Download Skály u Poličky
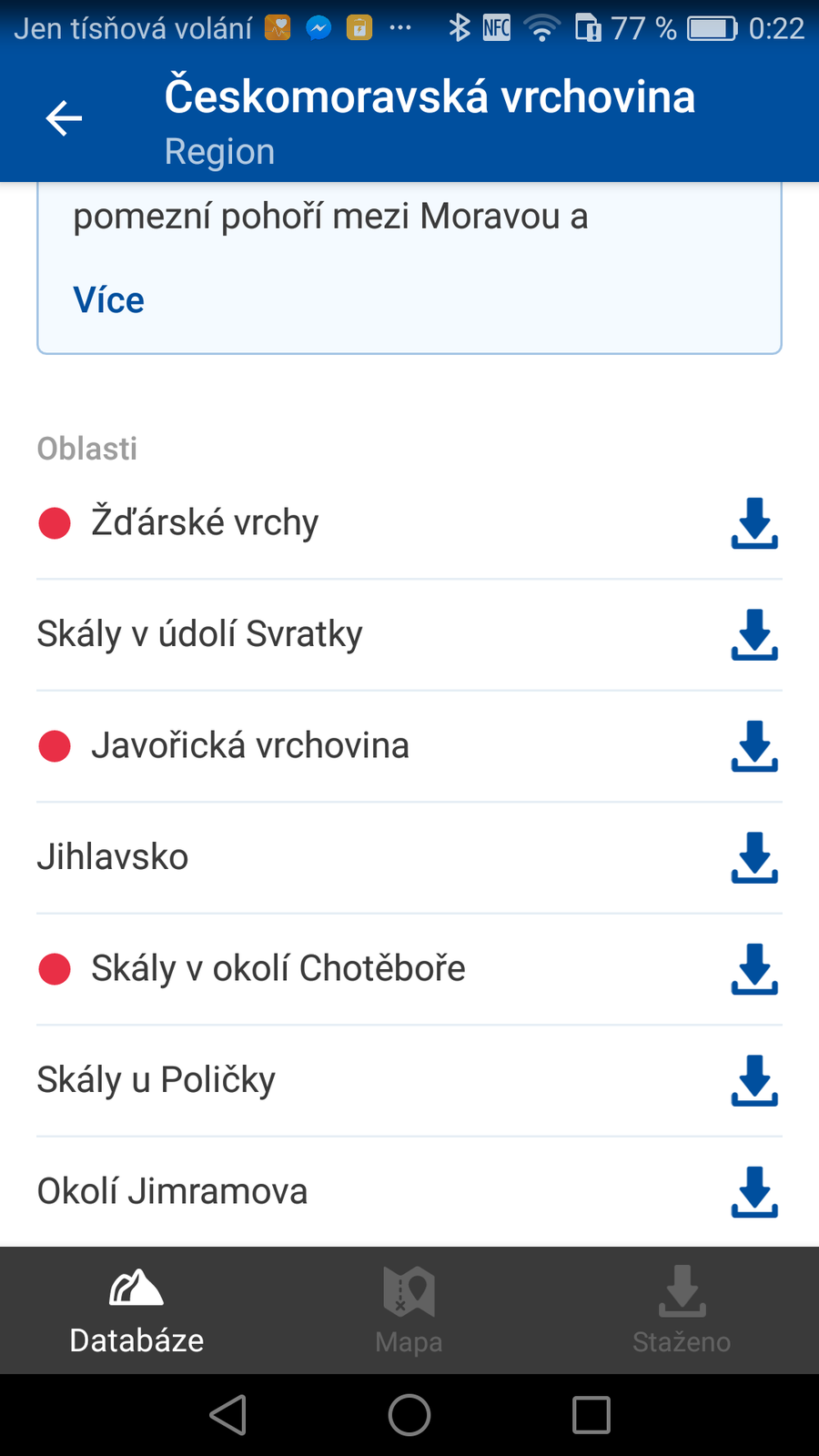This screenshot has height=1456, width=819. click(754, 1081)
